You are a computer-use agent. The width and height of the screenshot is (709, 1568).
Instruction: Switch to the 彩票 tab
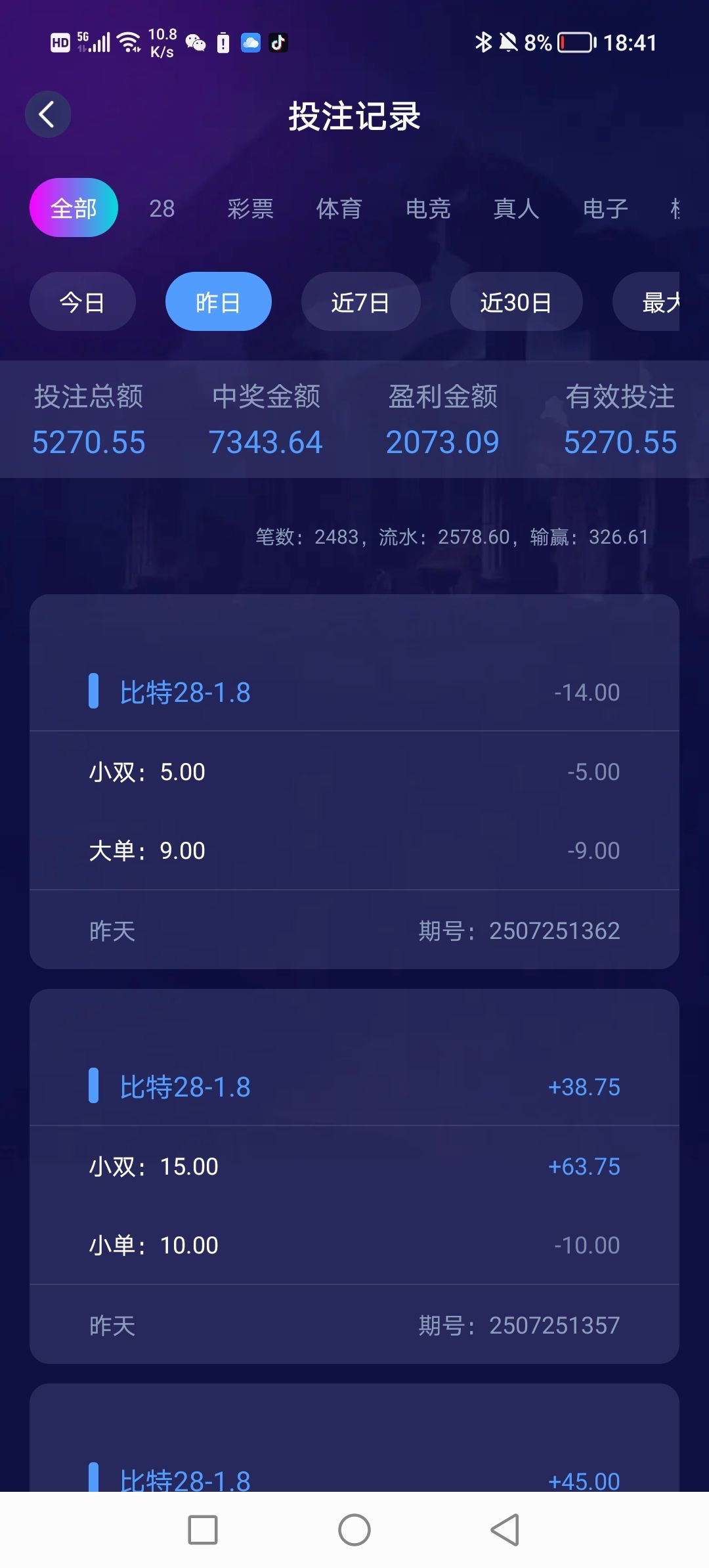(x=250, y=209)
